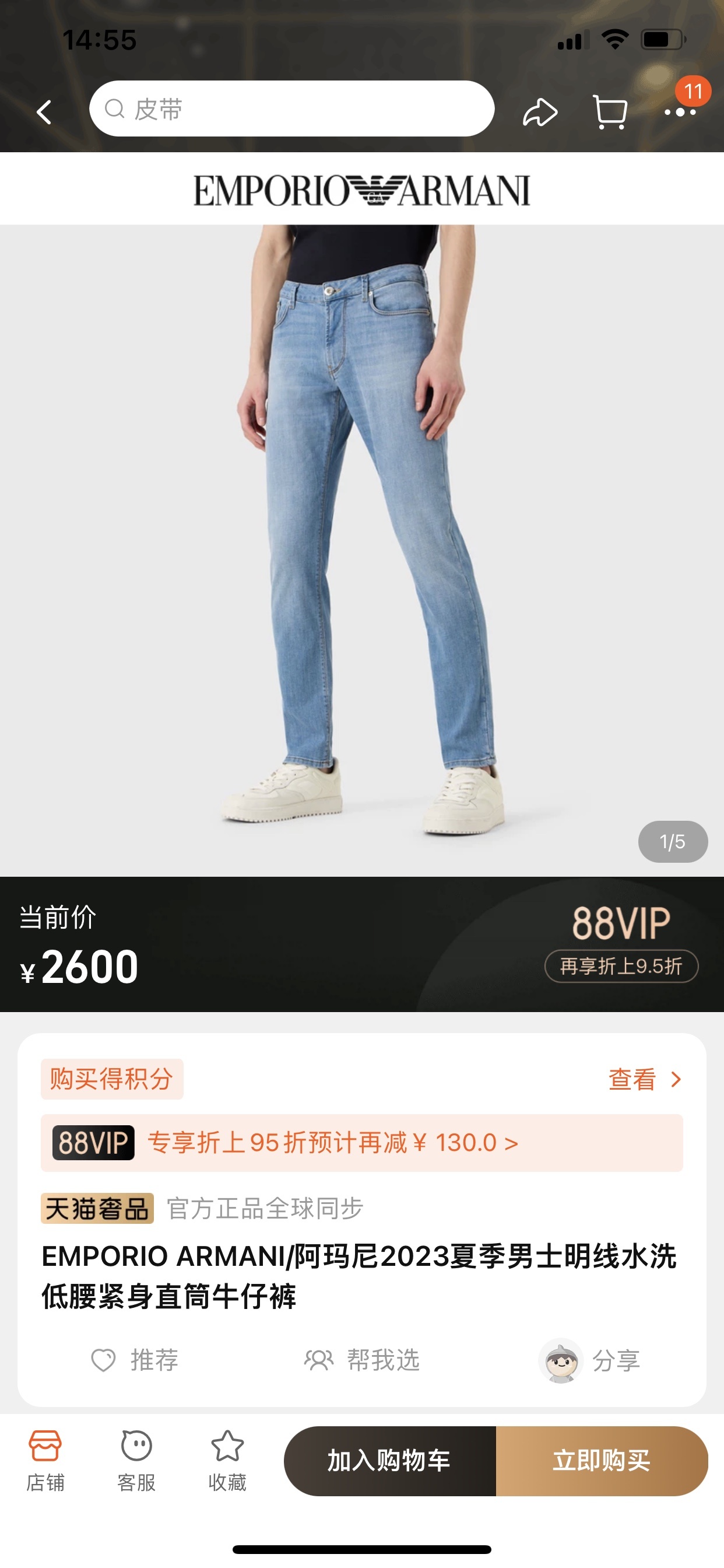Tap 推荐 heart to recommend
Image resolution: width=724 pixels, height=1568 pixels.
135,1360
